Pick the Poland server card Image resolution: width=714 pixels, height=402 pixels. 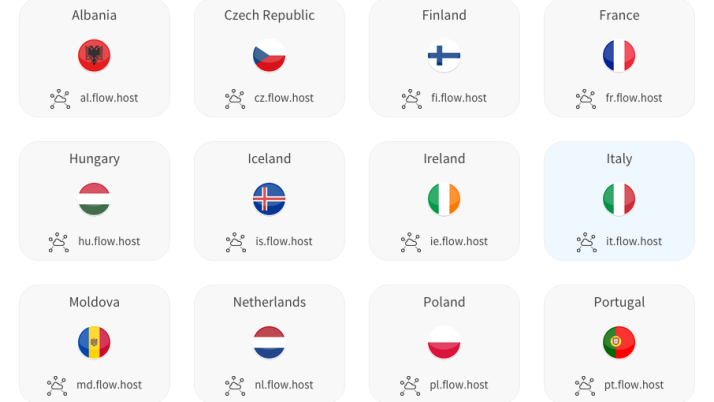(x=444, y=343)
